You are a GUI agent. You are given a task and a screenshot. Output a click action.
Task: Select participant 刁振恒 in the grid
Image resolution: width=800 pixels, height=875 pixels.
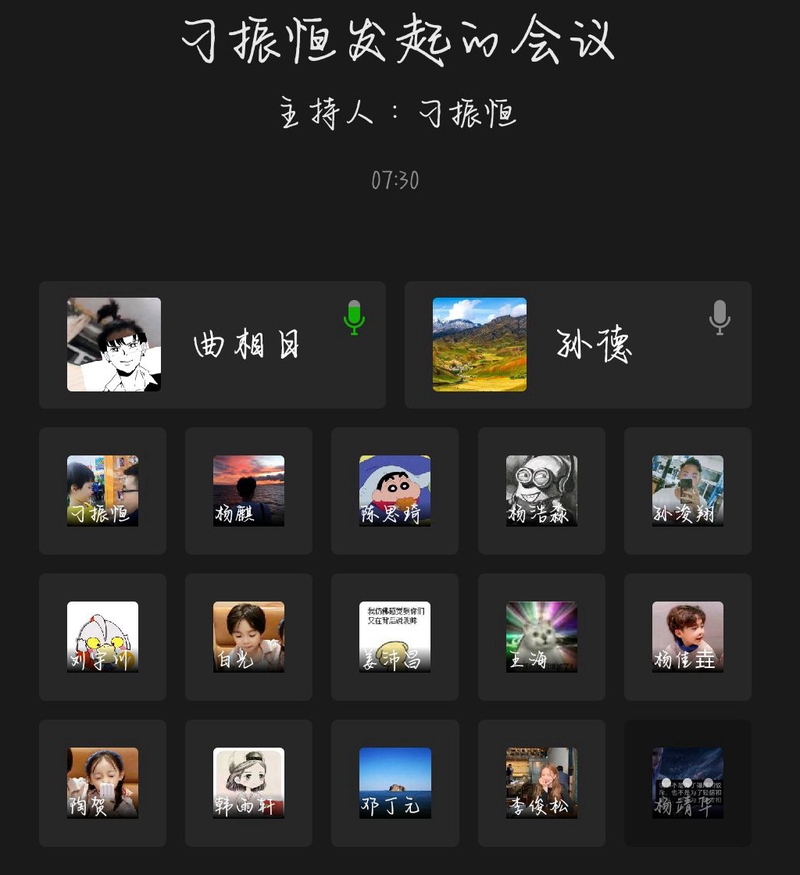pyautogui.click(x=103, y=491)
